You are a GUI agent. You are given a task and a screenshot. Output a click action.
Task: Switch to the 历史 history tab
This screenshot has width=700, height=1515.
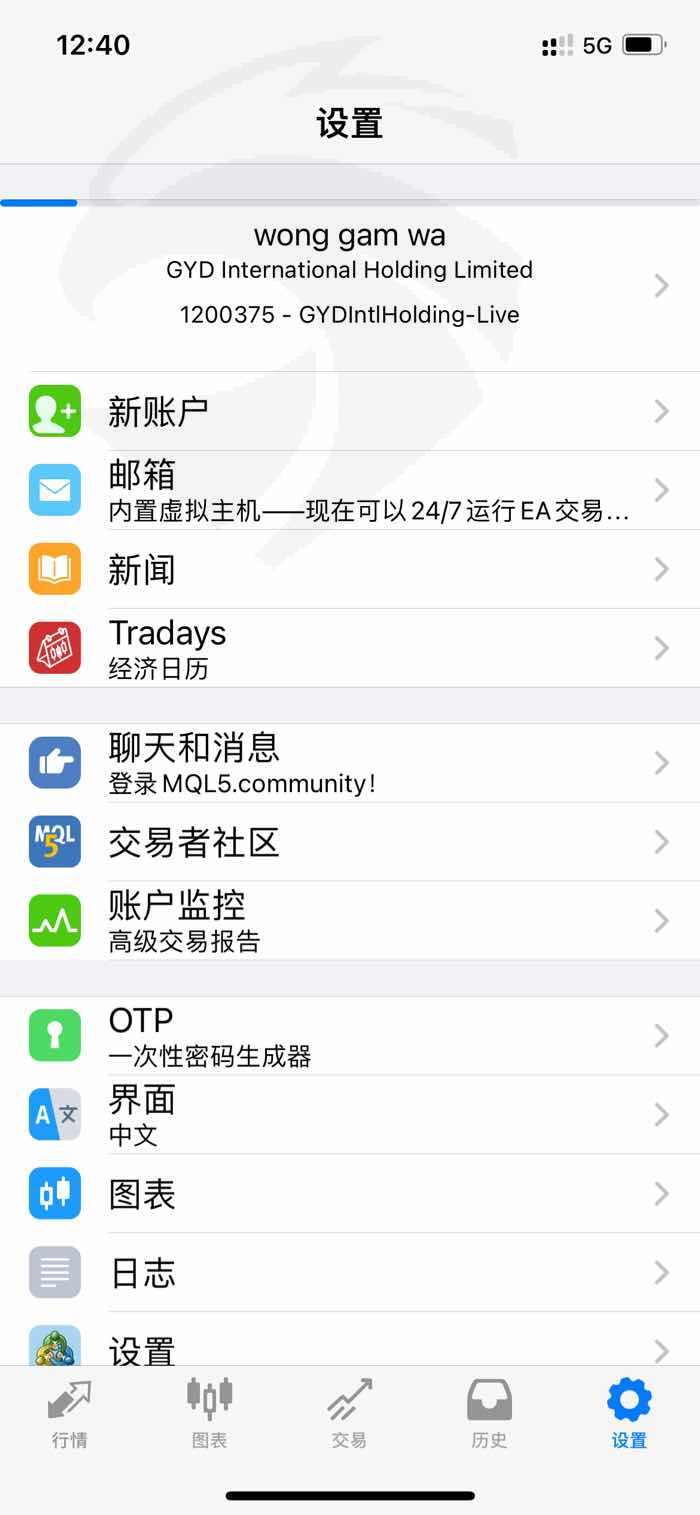pos(490,1413)
